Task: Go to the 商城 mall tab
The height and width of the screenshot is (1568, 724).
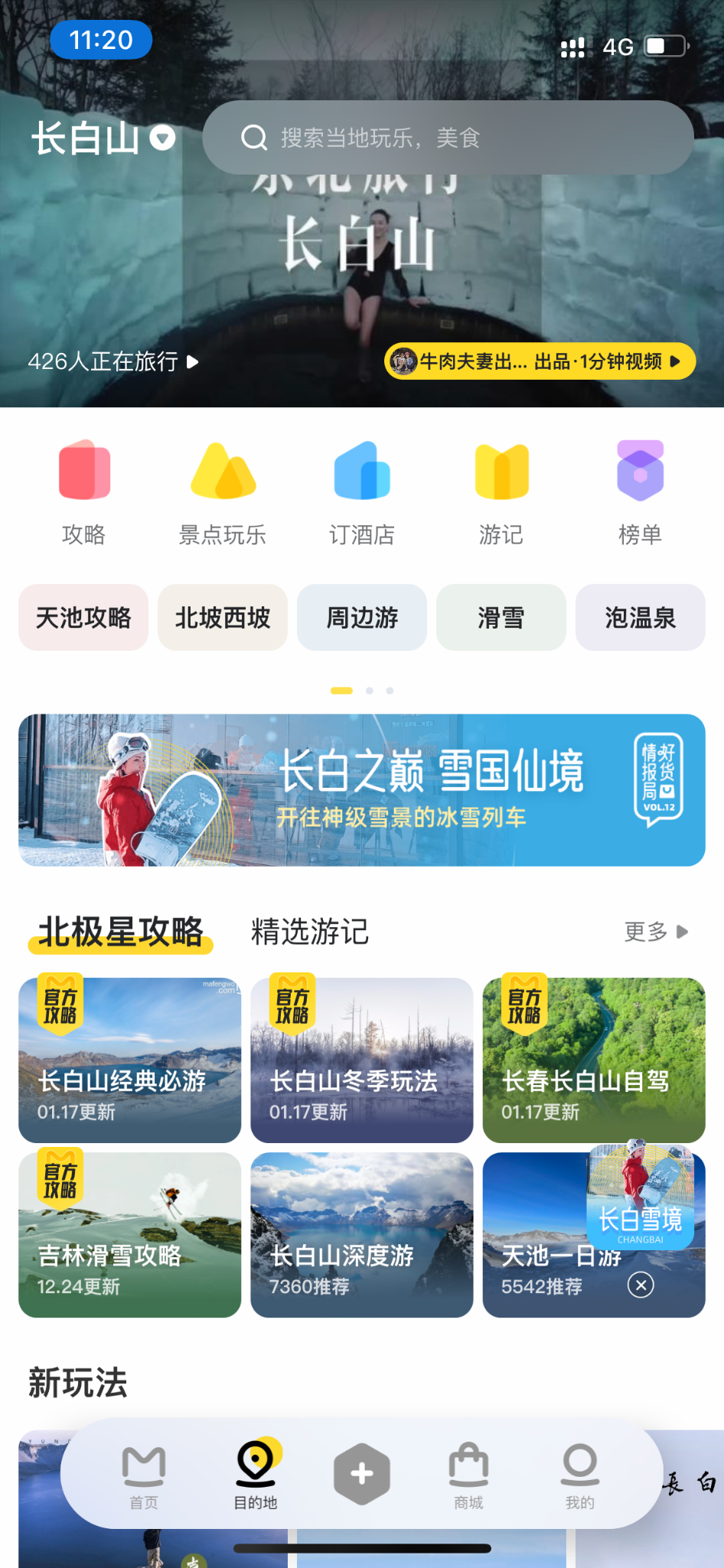Action: 468,1474
